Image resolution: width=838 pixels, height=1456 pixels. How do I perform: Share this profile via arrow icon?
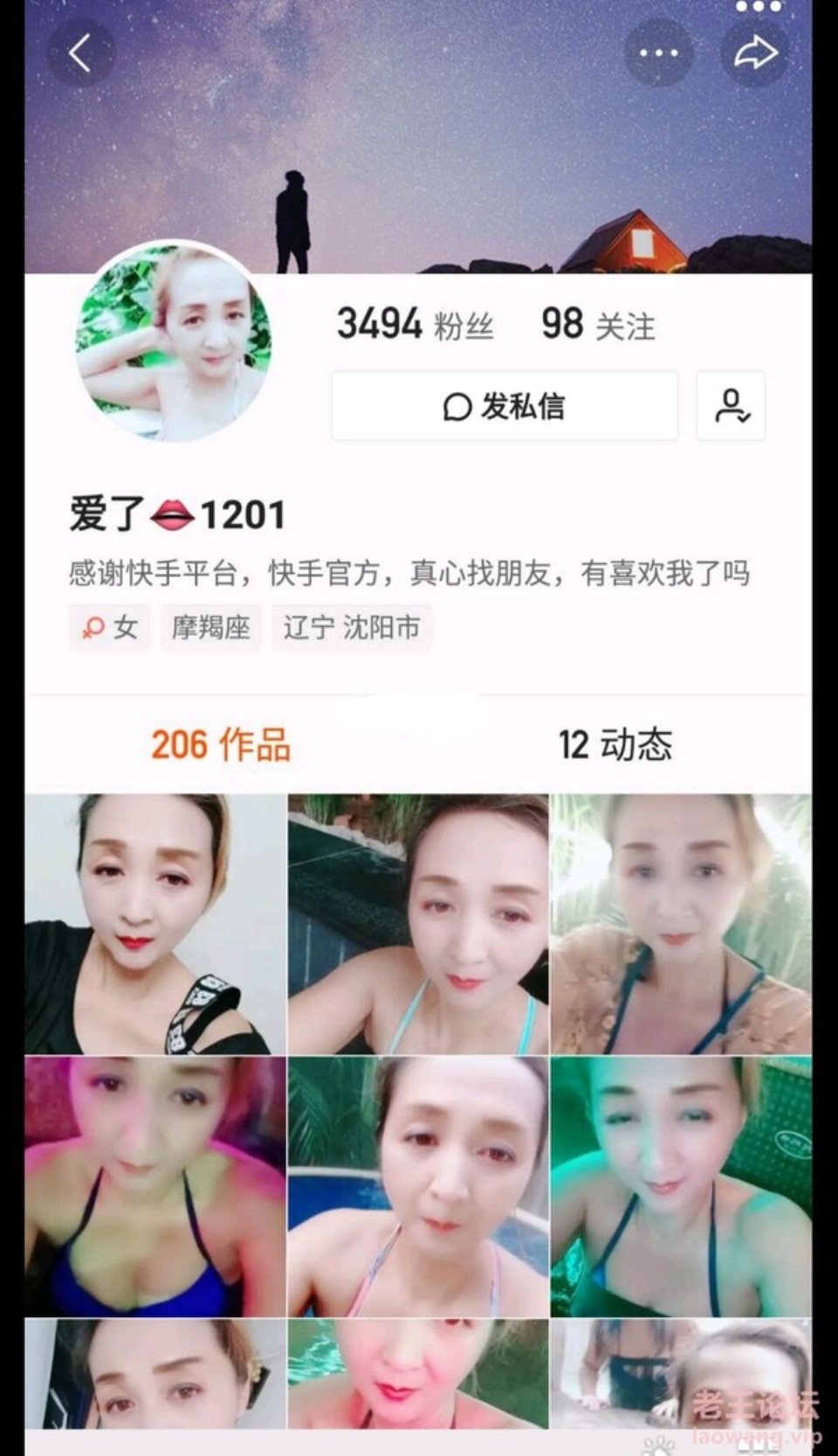pyautogui.click(x=755, y=53)
